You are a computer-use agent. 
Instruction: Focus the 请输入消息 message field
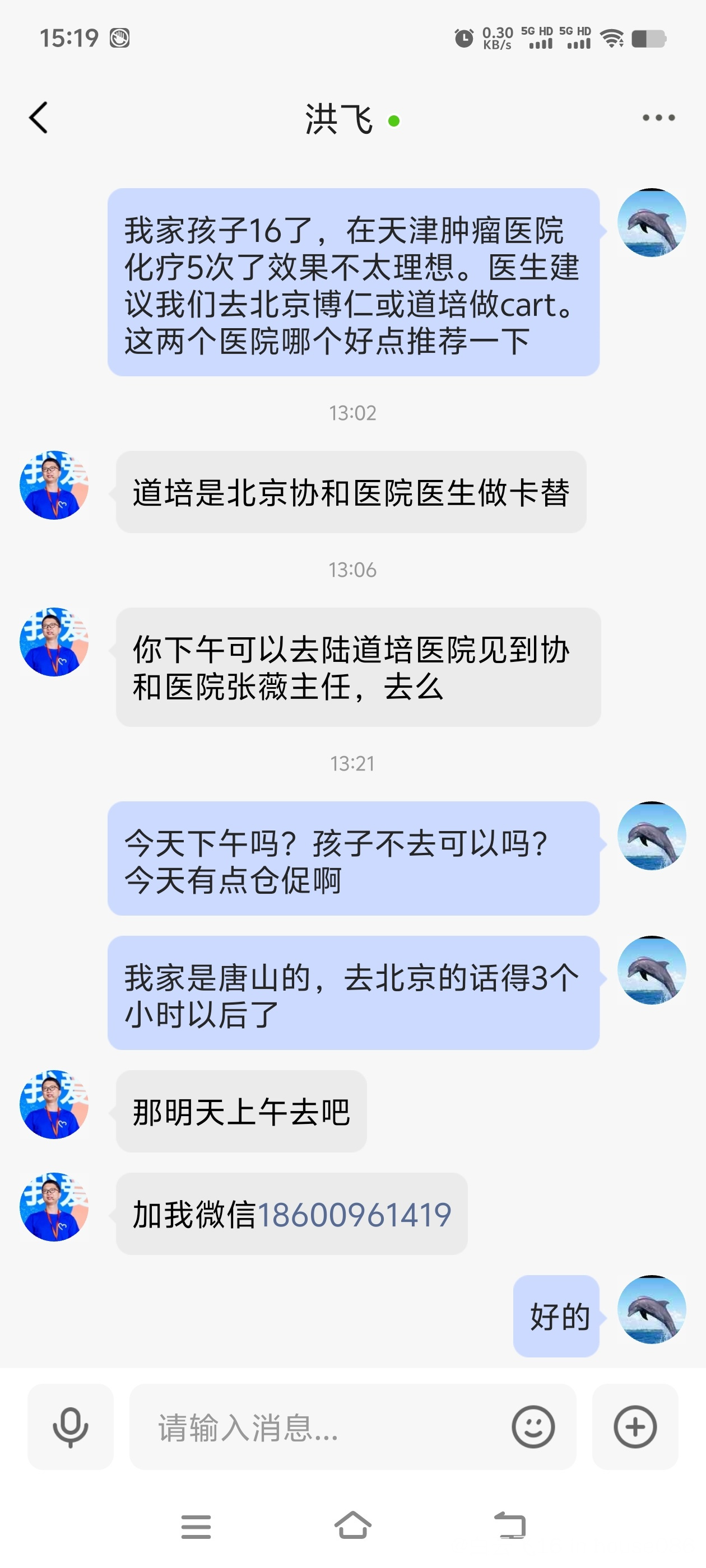pos(317,1427)
